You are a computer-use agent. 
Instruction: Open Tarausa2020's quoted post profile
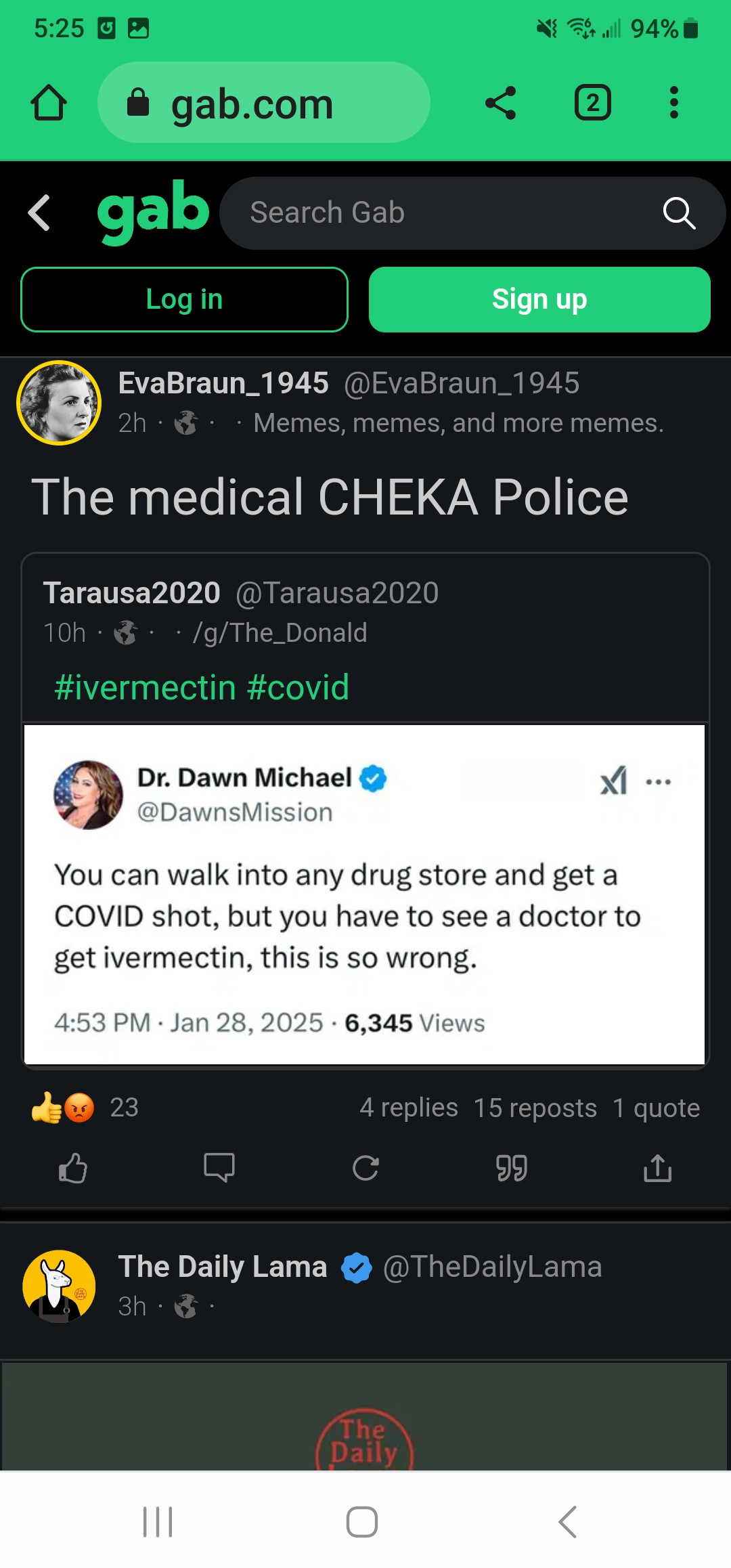coord(132,593)
